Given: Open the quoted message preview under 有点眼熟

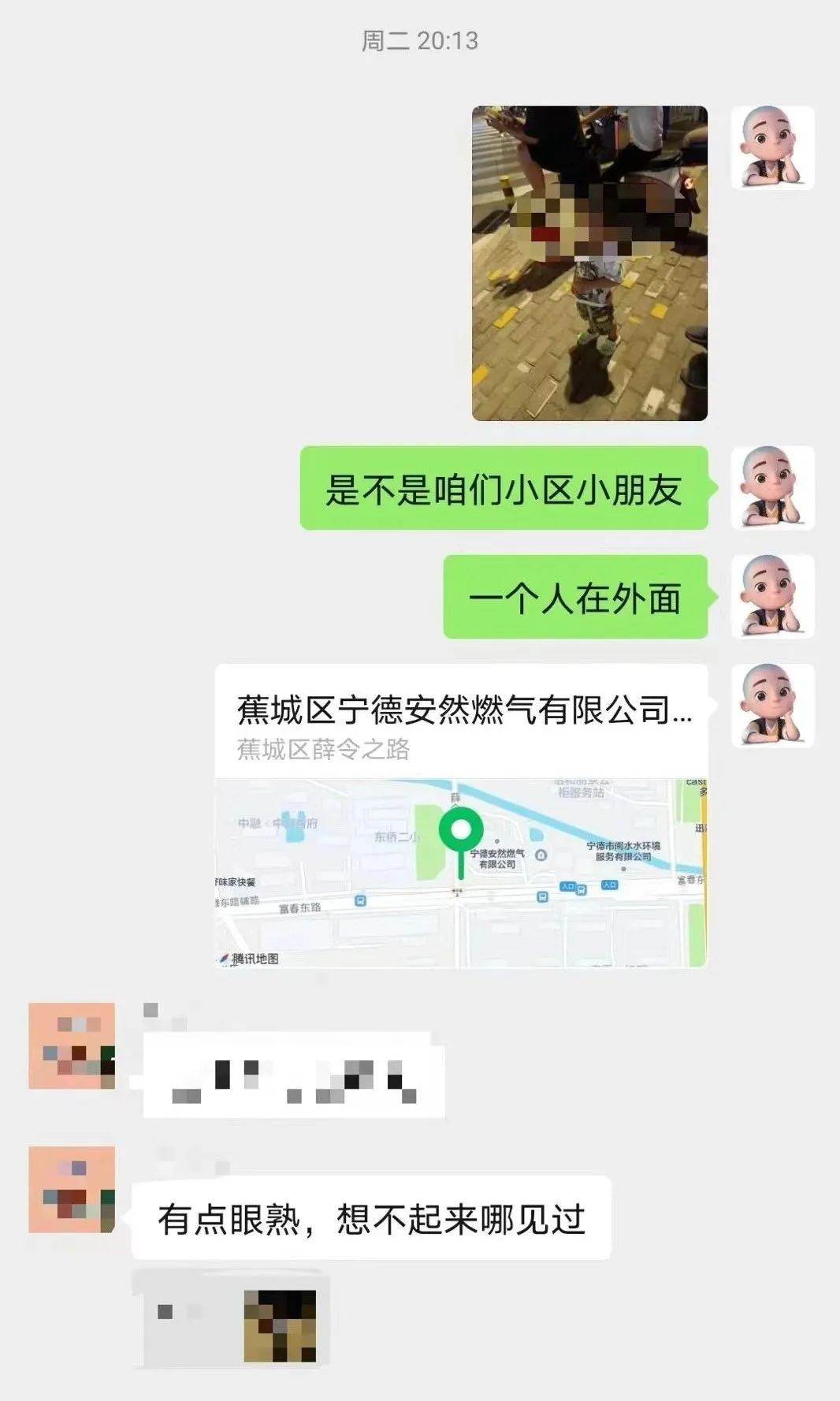Looking at the screenshot, I should point(231,1318).
